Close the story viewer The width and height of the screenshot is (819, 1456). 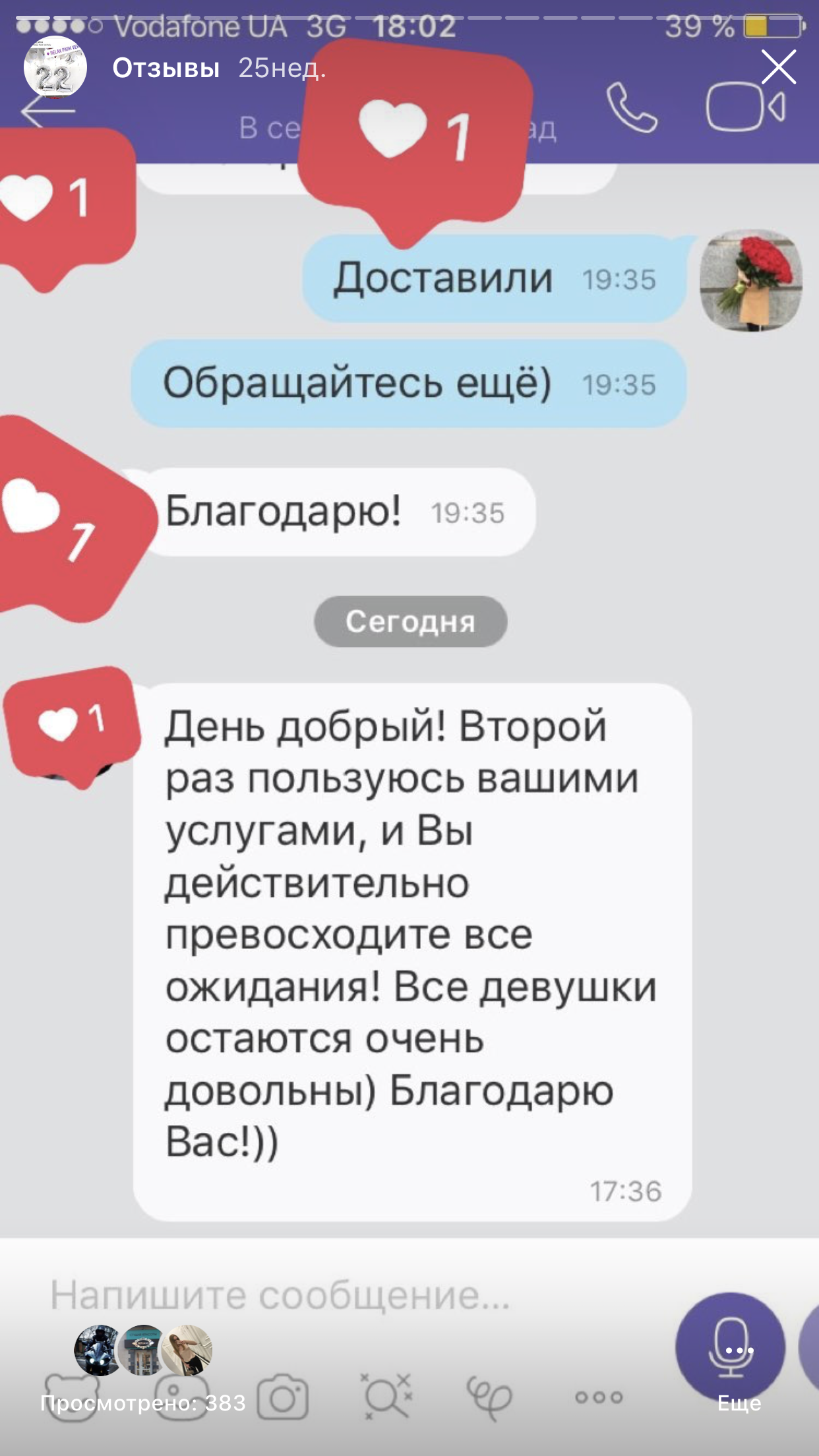[x=778, y=67]
